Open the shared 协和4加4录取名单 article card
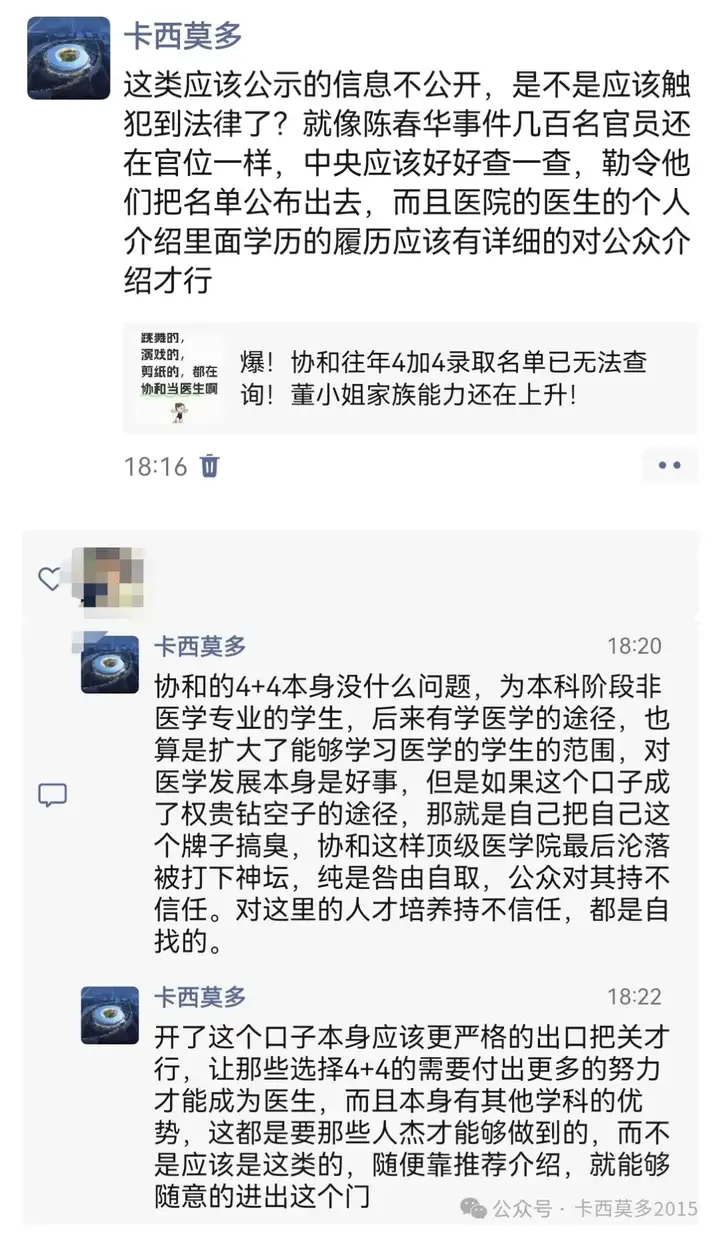 pos(410,378)
